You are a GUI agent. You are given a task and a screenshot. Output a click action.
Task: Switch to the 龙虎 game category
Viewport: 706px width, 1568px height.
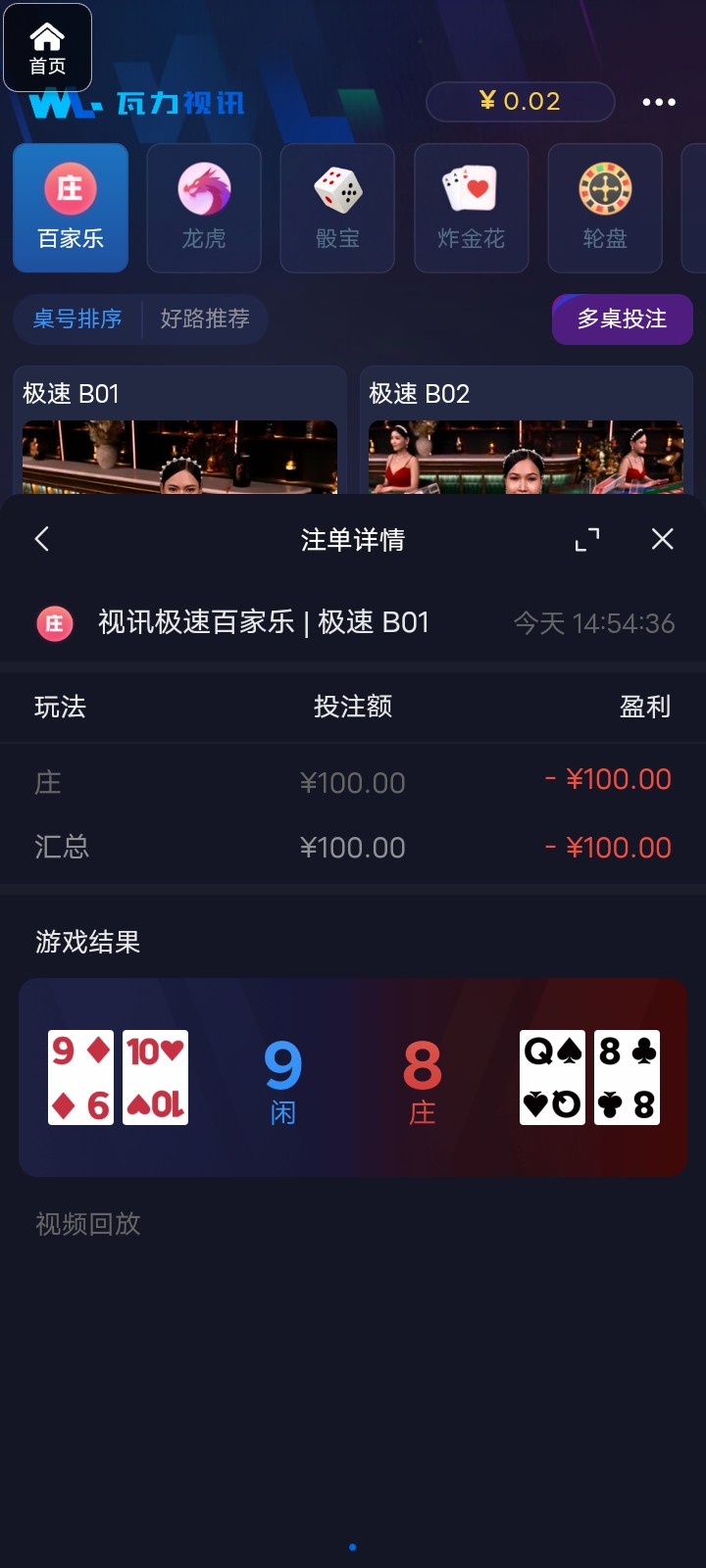(x=204, y=208)
